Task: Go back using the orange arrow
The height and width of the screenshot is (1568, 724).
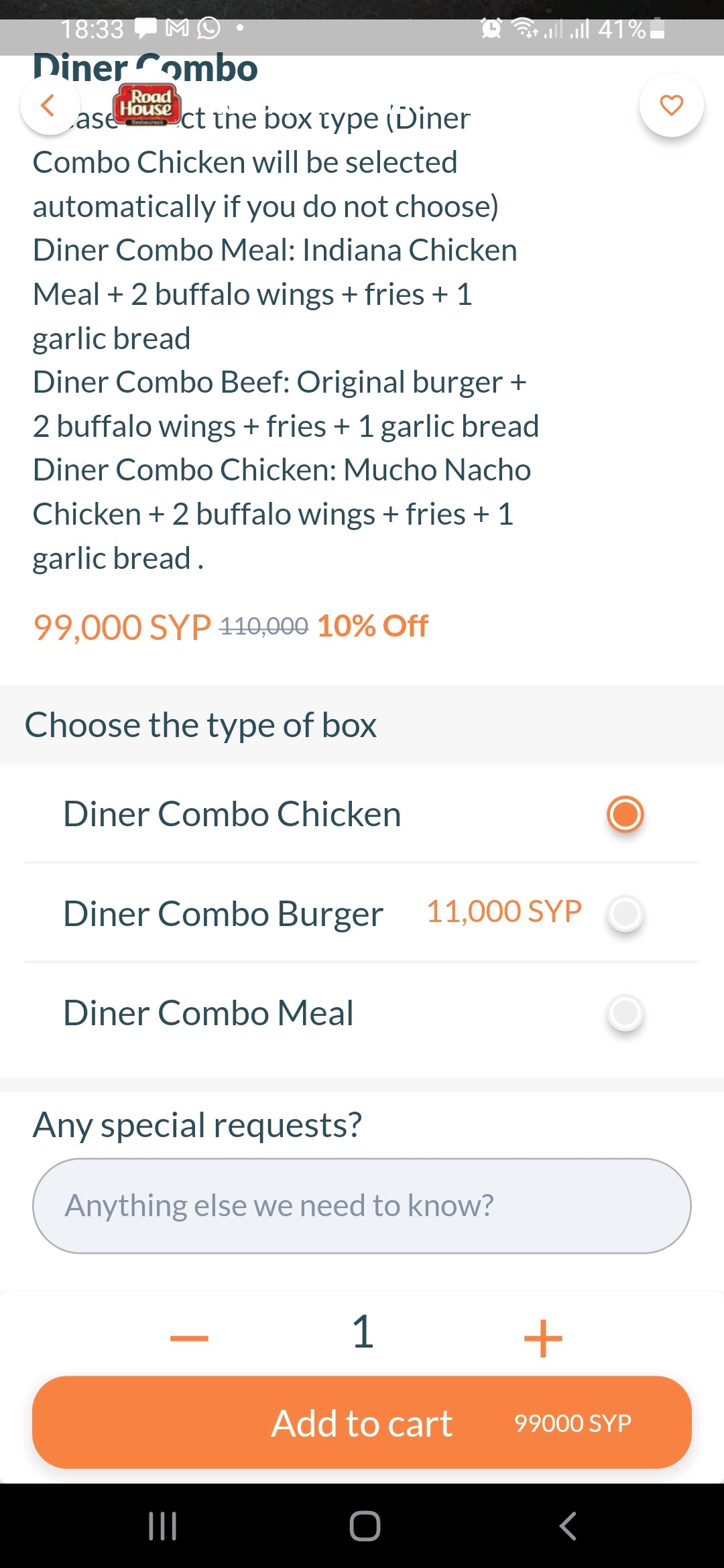Action: coord(49,105)
